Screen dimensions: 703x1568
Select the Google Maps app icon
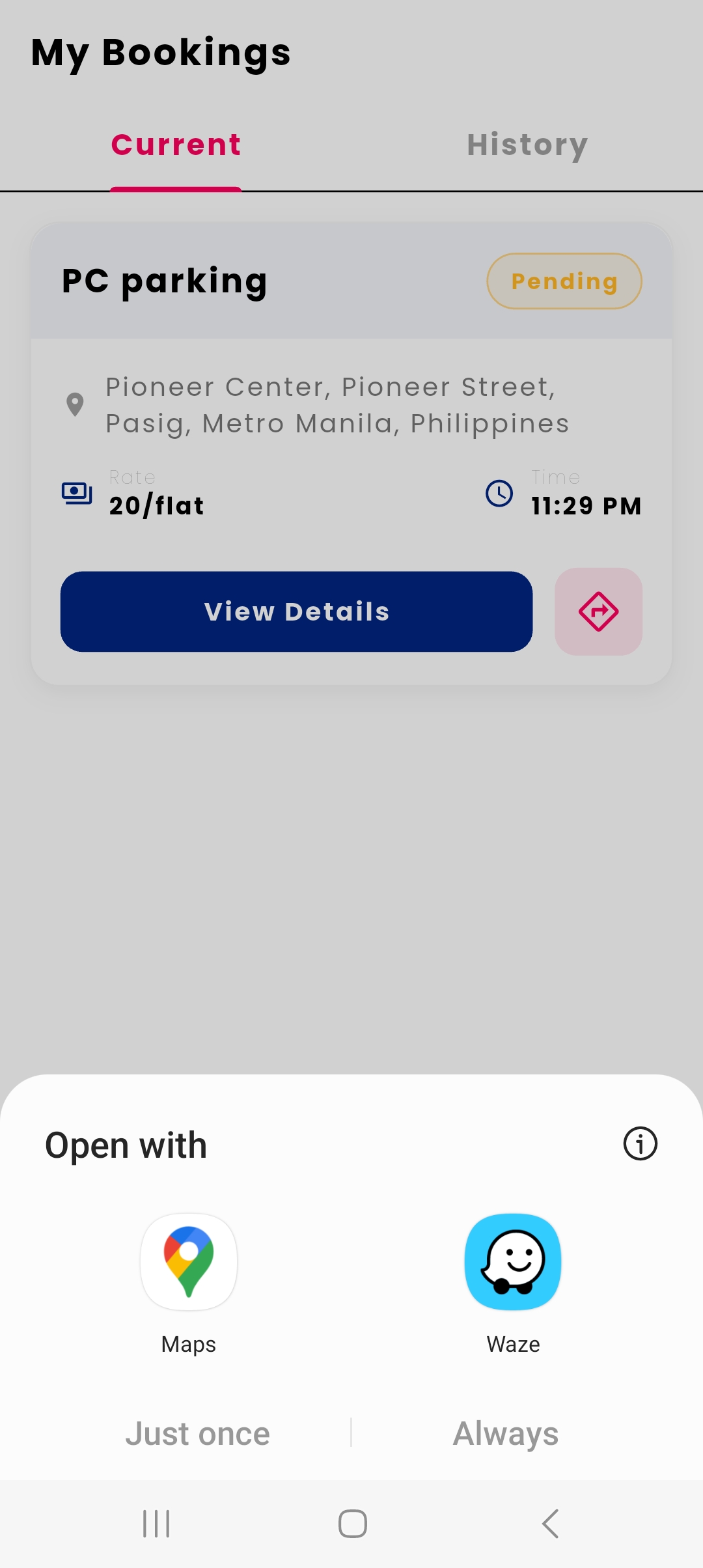point(188,1261)
